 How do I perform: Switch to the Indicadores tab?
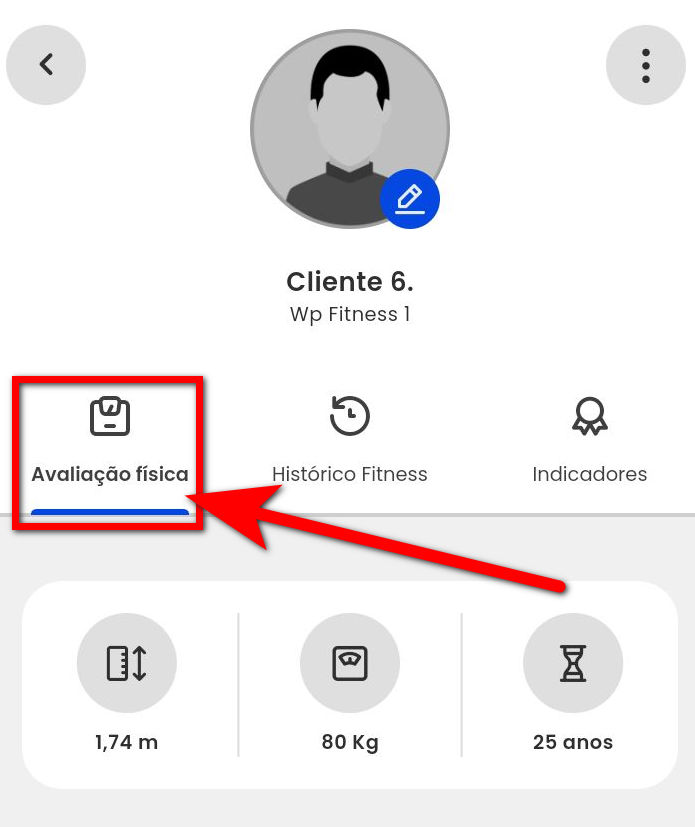click(x=590, y=443)
